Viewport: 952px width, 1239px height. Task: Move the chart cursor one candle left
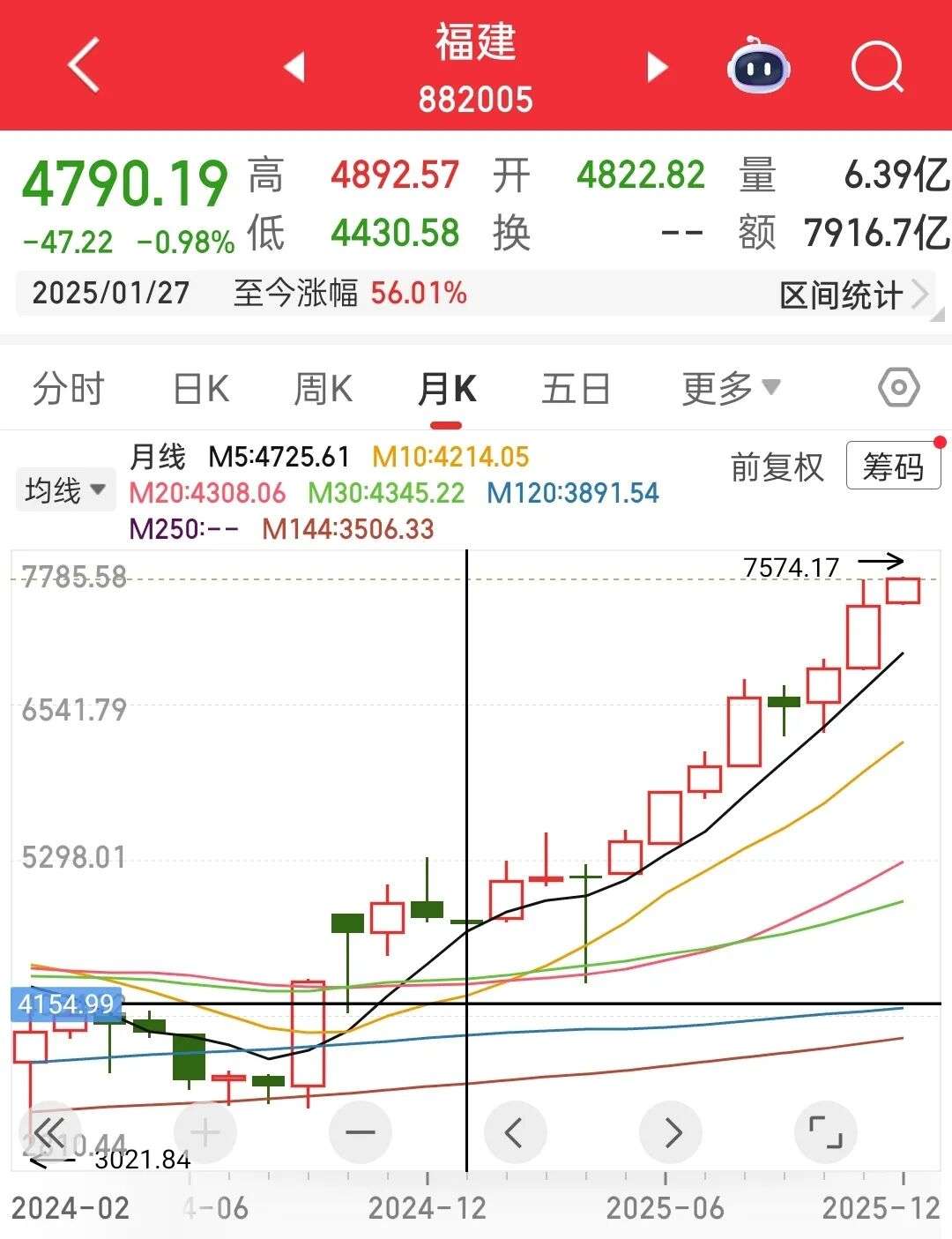[516, 1132]
